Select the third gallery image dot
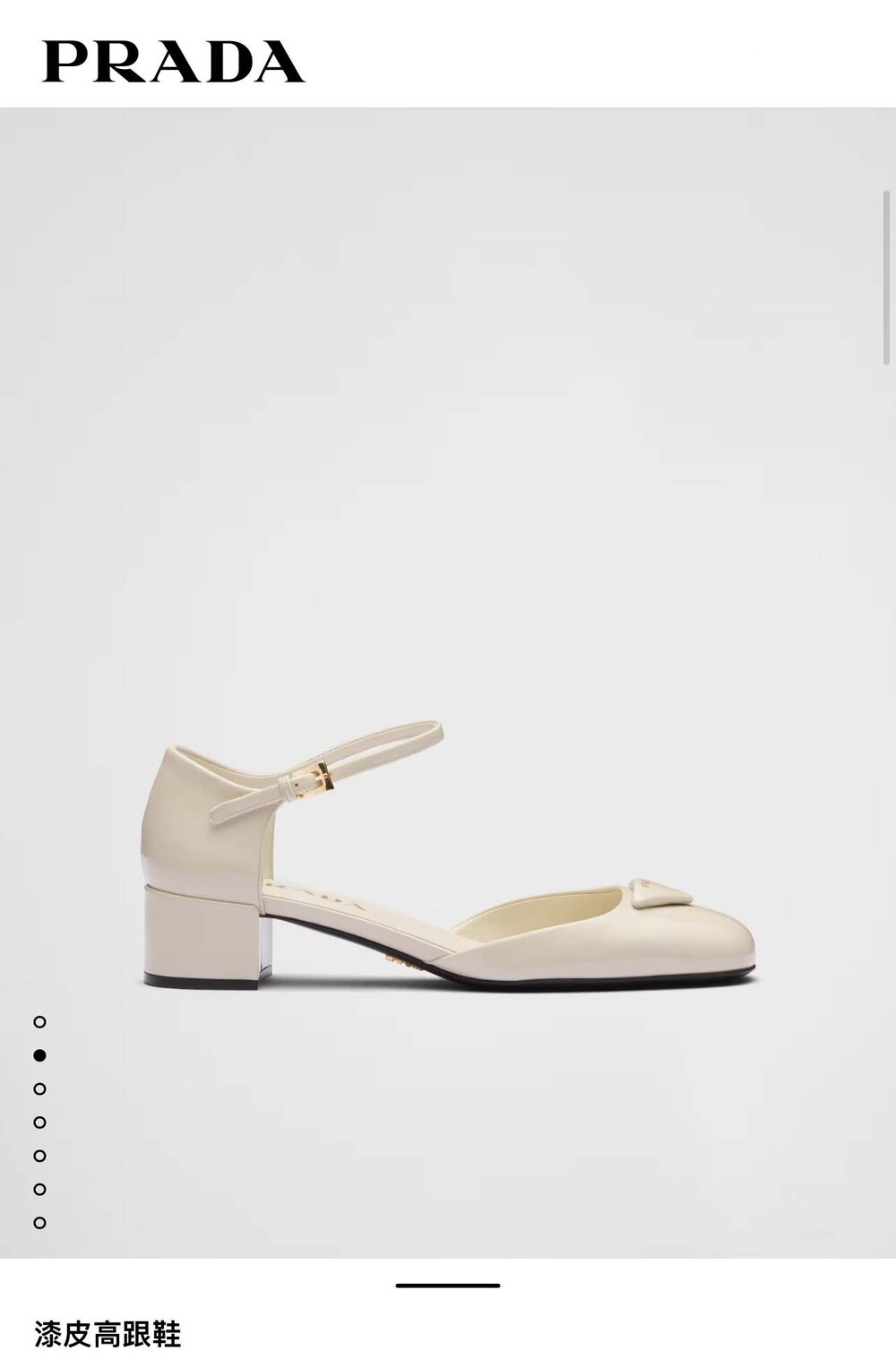This screenshot has height=1359, width=896. pos(39,1089)
